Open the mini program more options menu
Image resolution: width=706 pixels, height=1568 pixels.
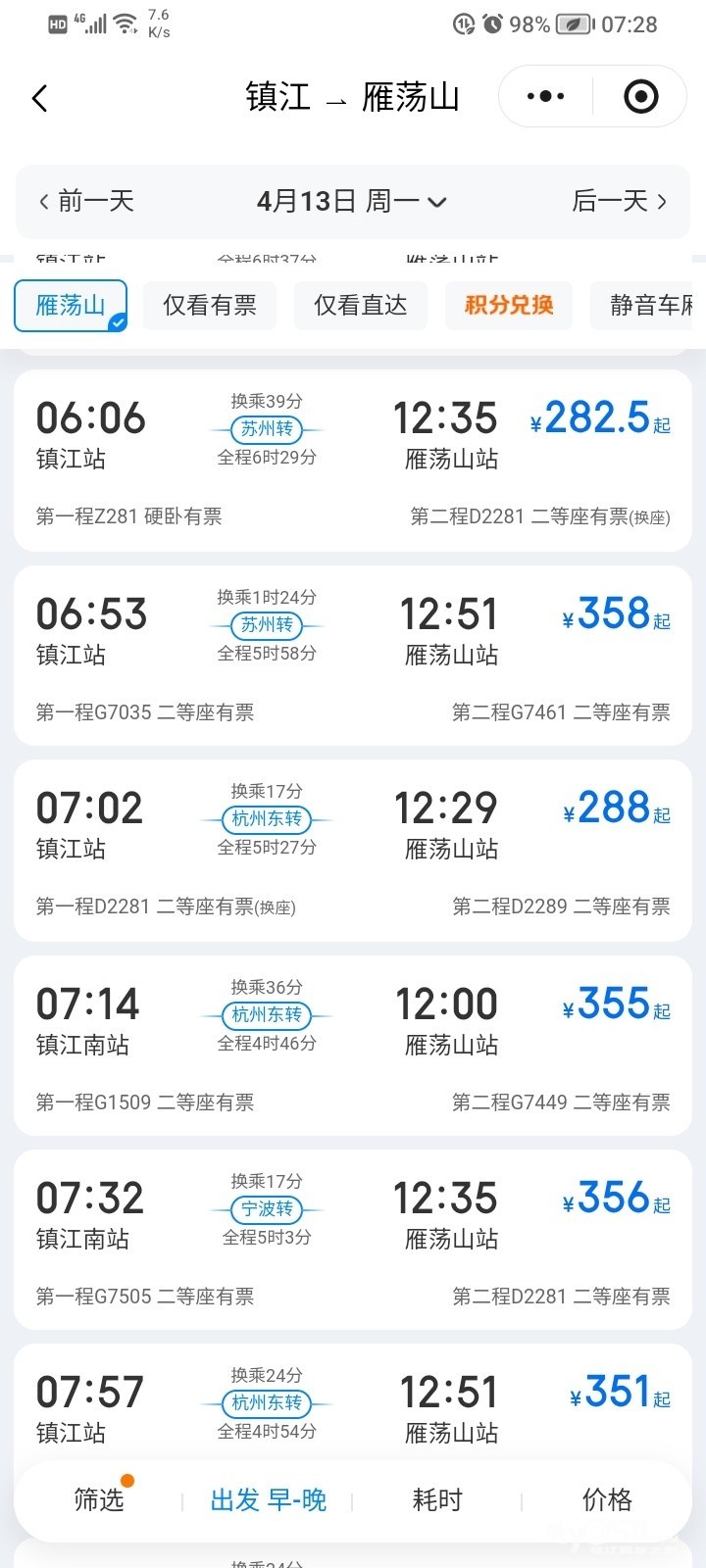[x=545, y=97]
